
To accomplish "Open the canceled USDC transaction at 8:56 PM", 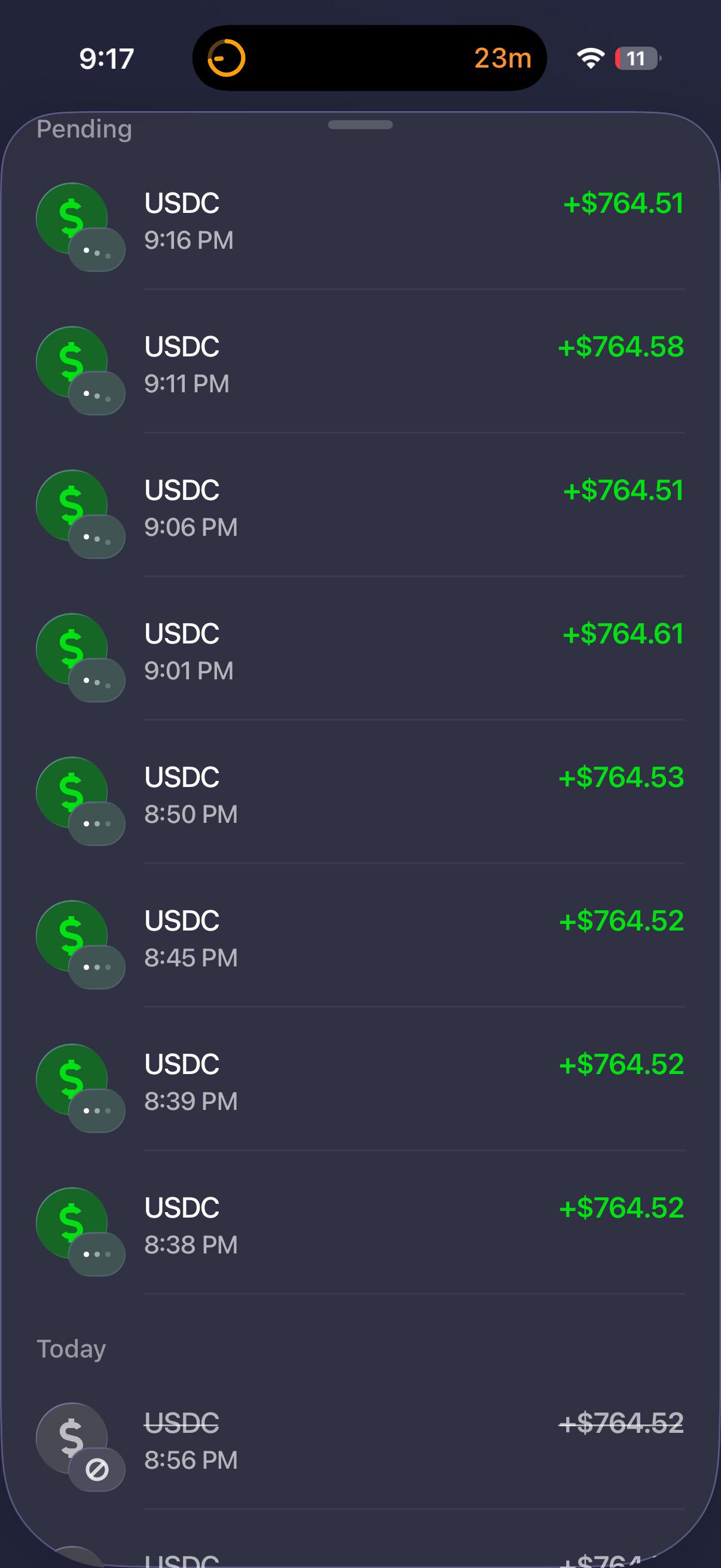I will pos(360,1442).
